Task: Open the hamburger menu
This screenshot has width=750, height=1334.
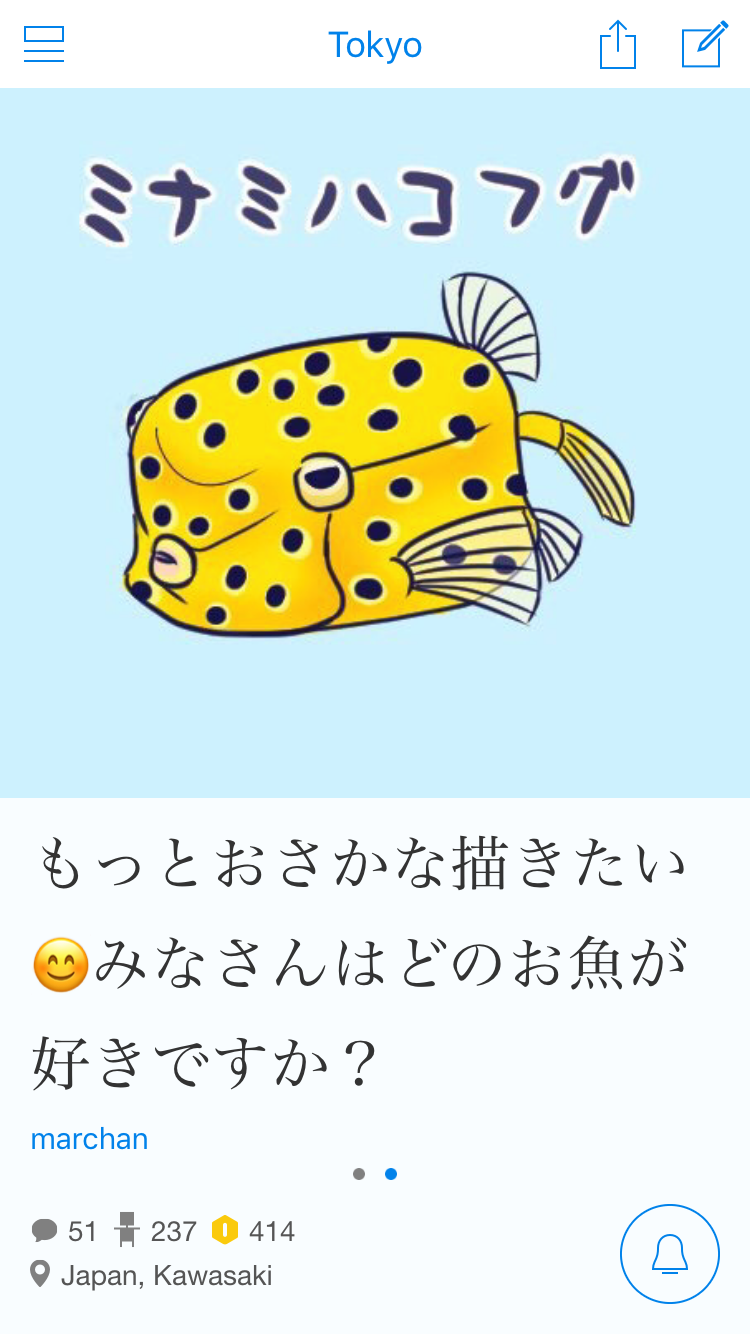Action: coord(44,45)
